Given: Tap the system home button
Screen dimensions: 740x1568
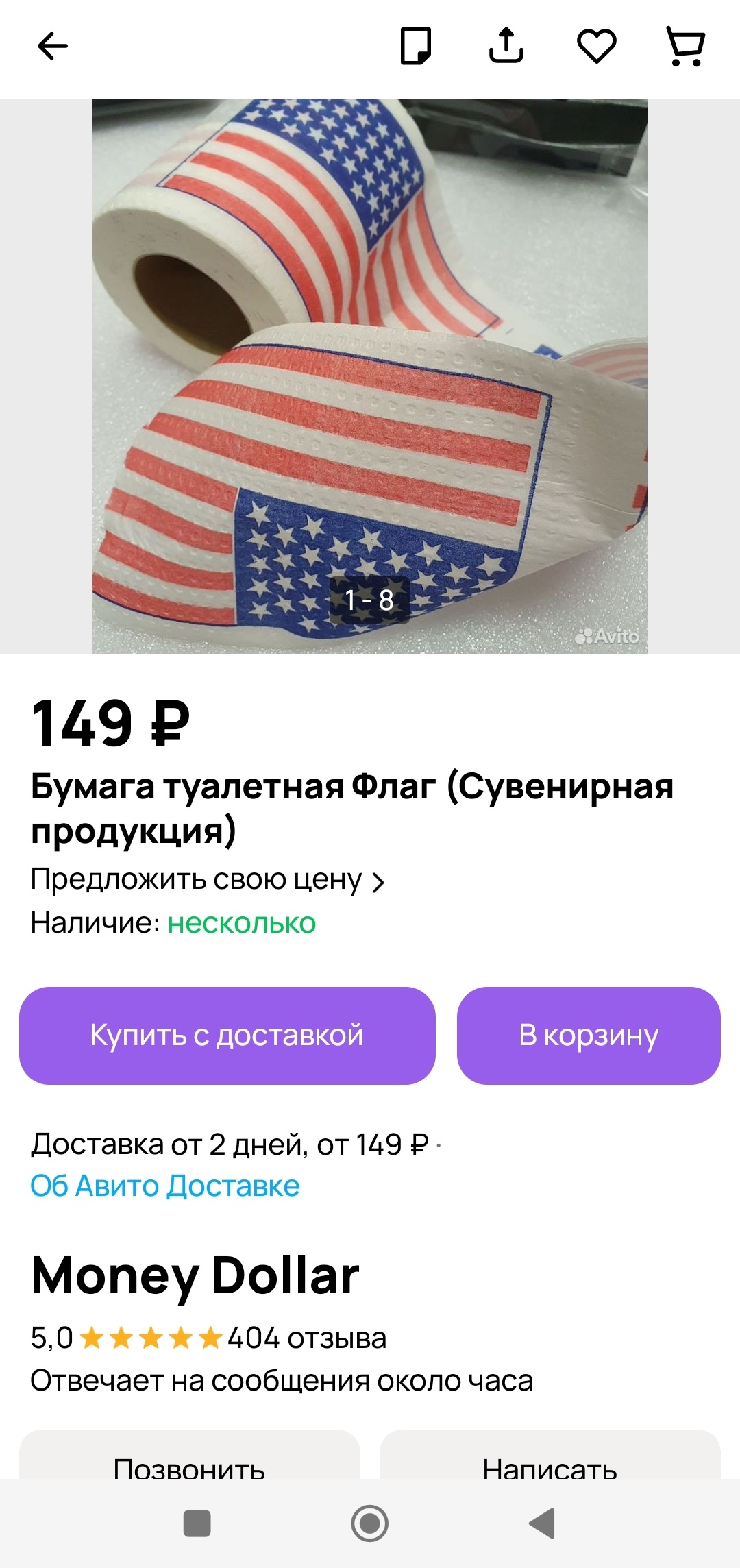Looking at the screenshot, I should click(370, 1523).
